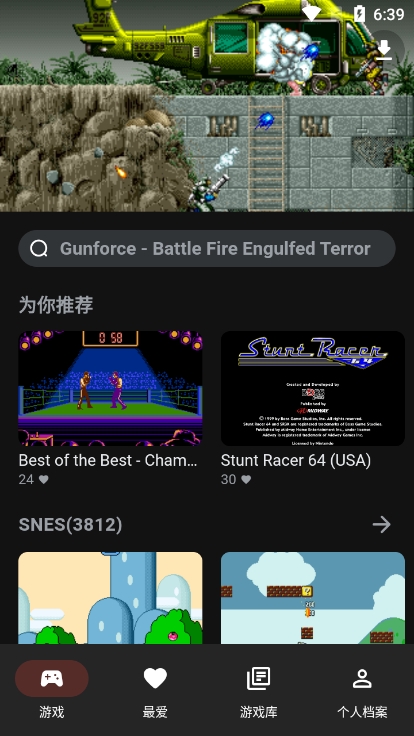Open the Gunforce search box

click(x=207, y=248)
